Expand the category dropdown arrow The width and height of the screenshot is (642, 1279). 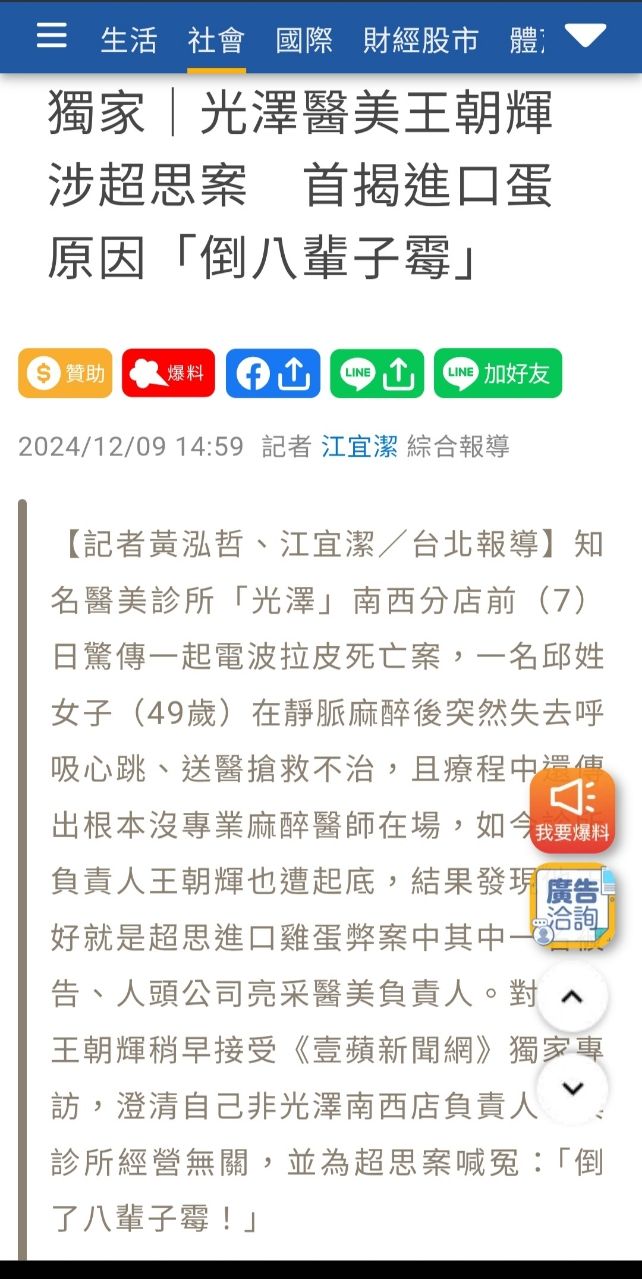(x=585, y=36)
